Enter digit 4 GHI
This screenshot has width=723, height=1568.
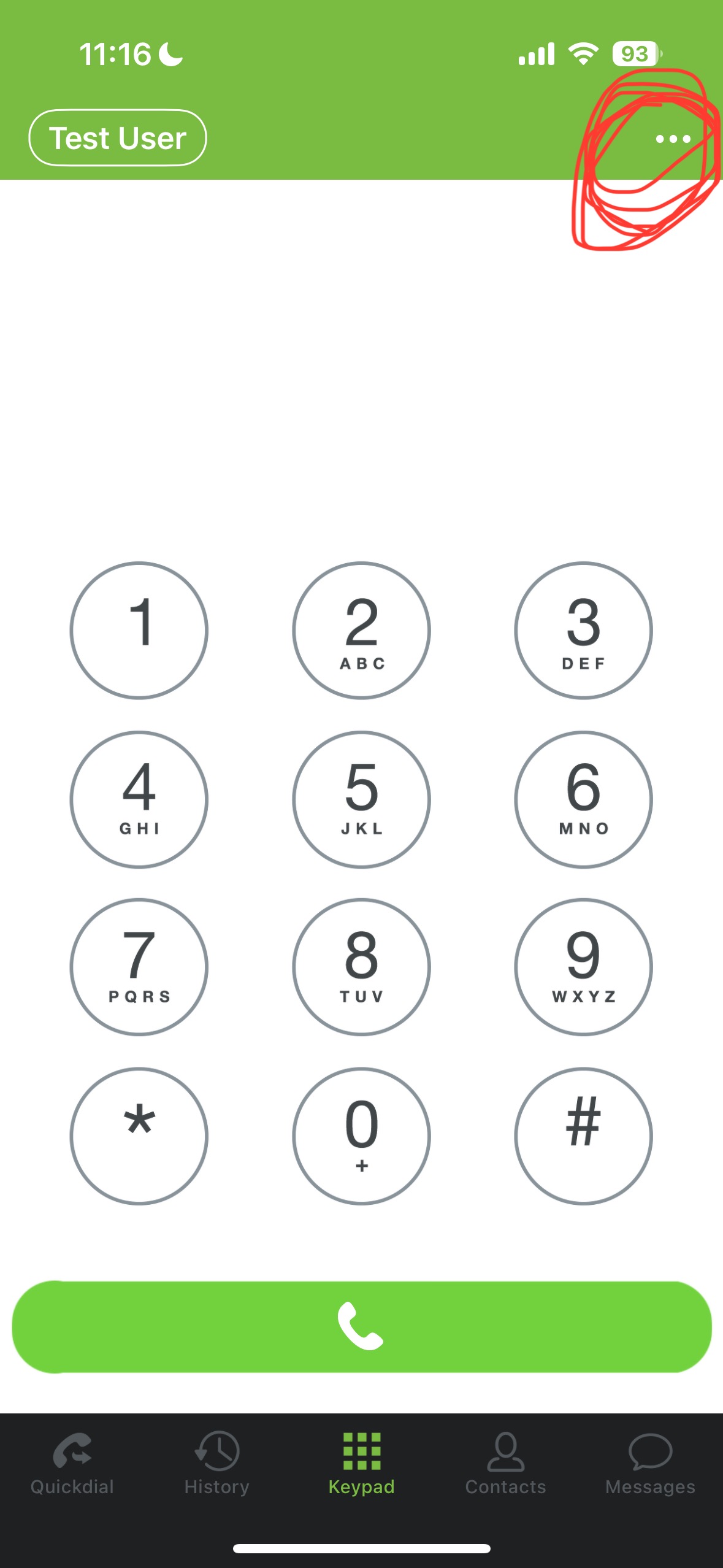(x=139, y=799)
